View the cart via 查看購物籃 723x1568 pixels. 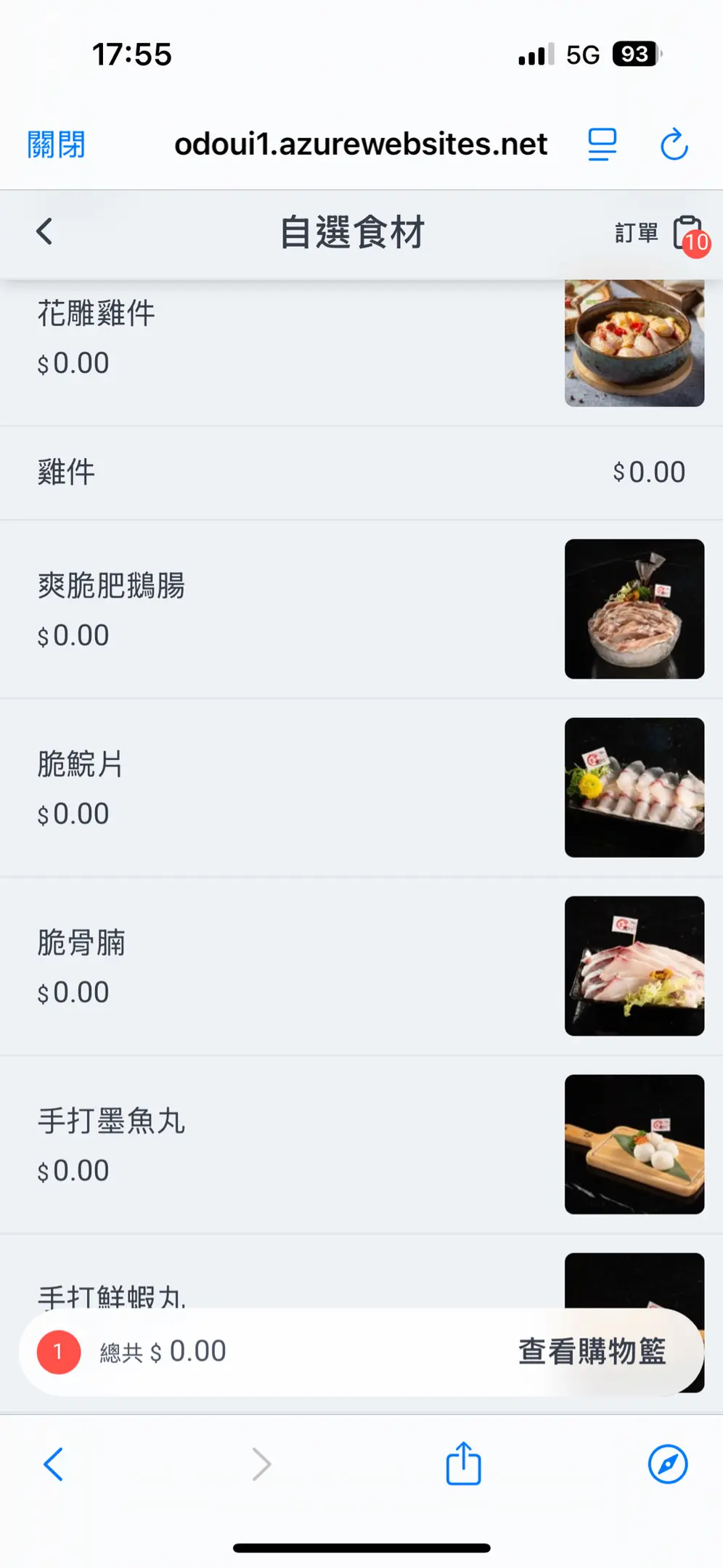click(x=592, y=1352)
